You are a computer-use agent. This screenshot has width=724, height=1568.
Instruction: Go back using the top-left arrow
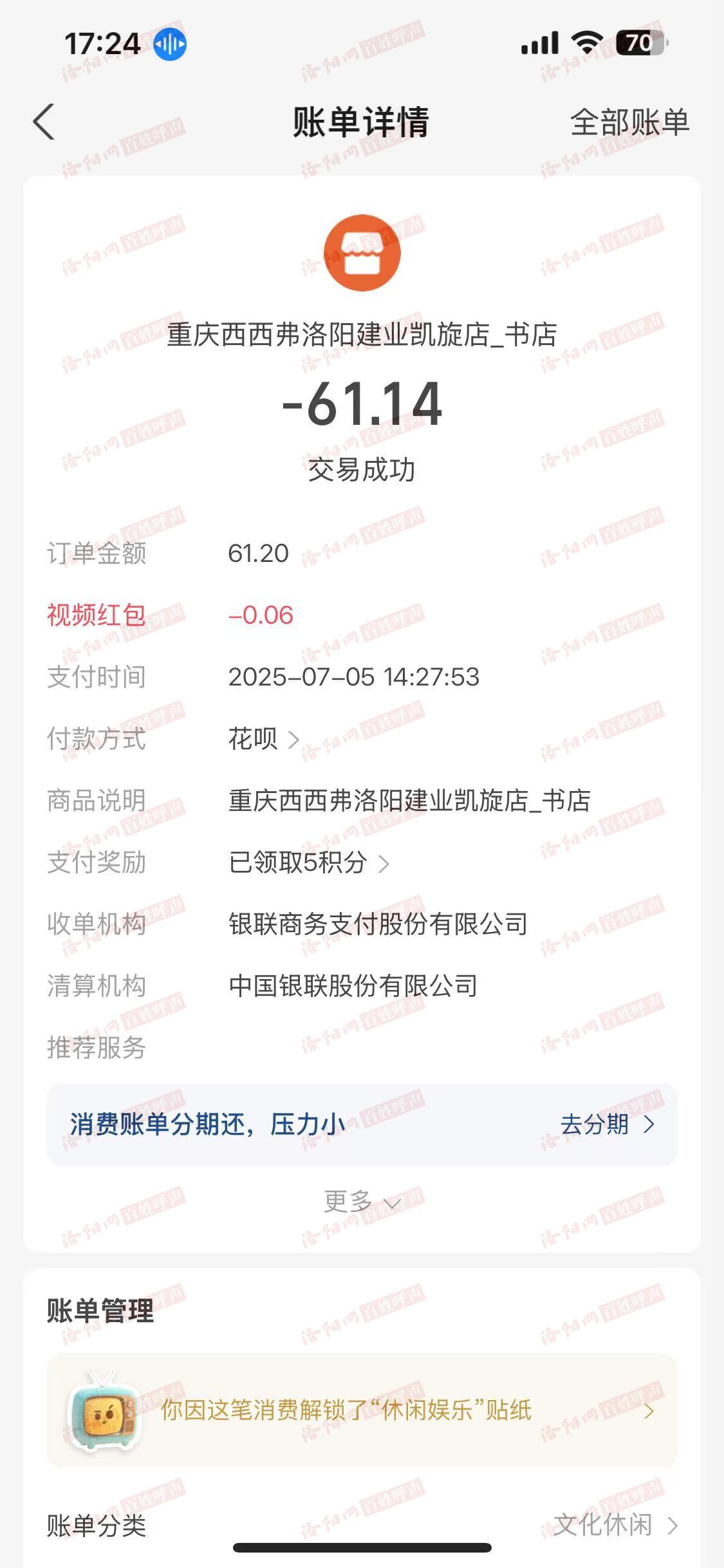(x=44, y=122)
